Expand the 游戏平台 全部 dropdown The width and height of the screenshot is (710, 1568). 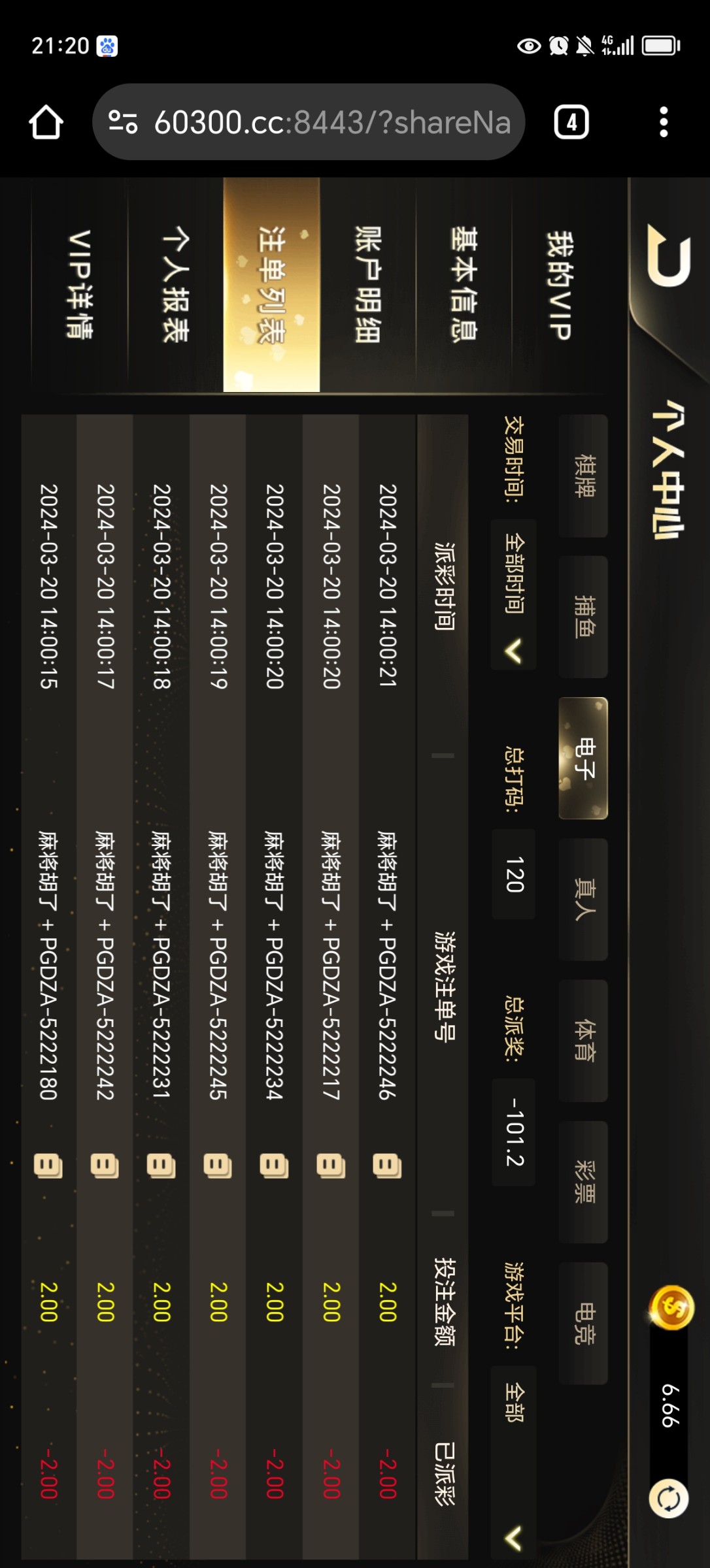(514, 1463)
